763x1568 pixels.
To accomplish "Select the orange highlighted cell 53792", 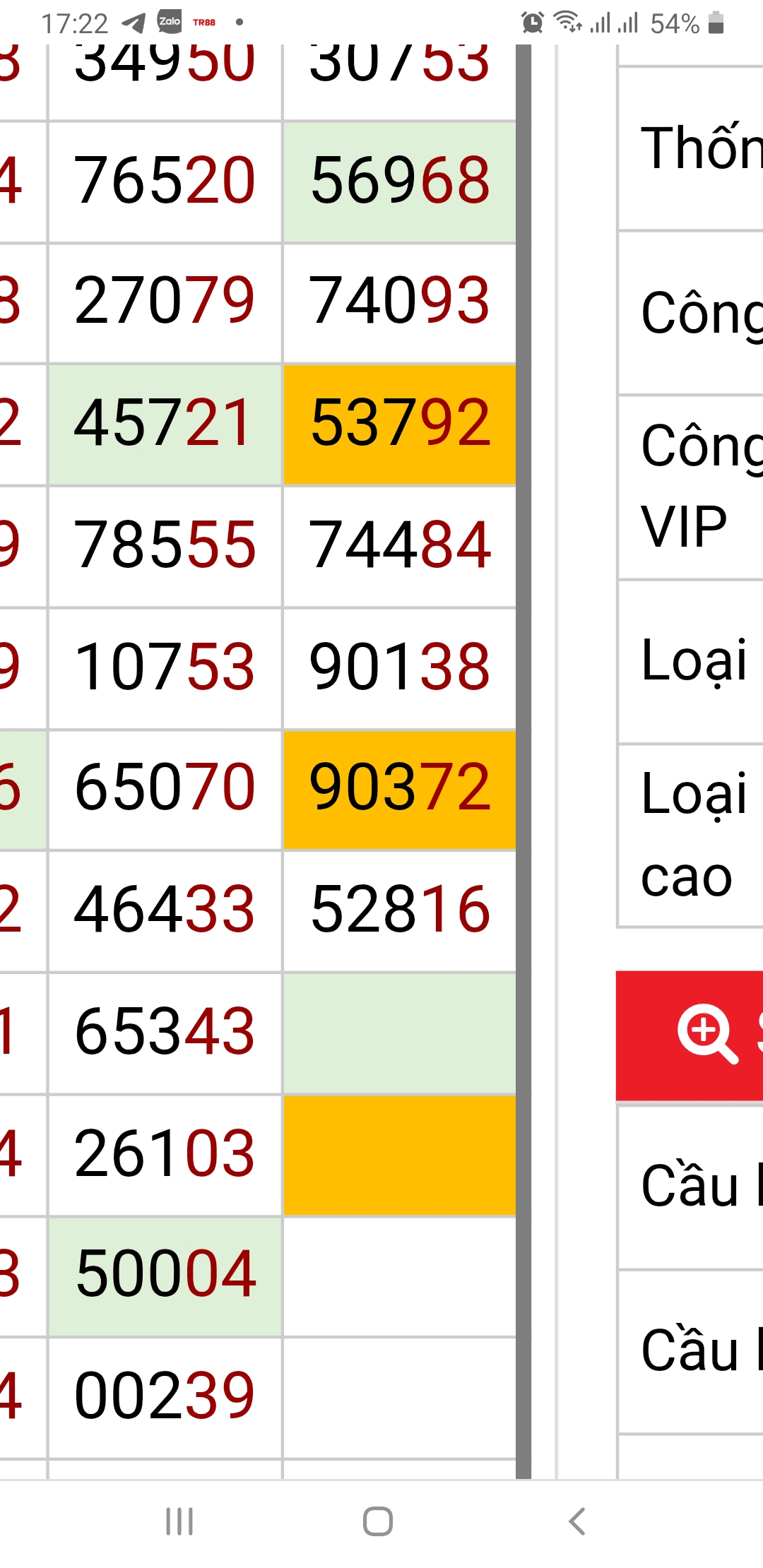I will click(400, 424).
